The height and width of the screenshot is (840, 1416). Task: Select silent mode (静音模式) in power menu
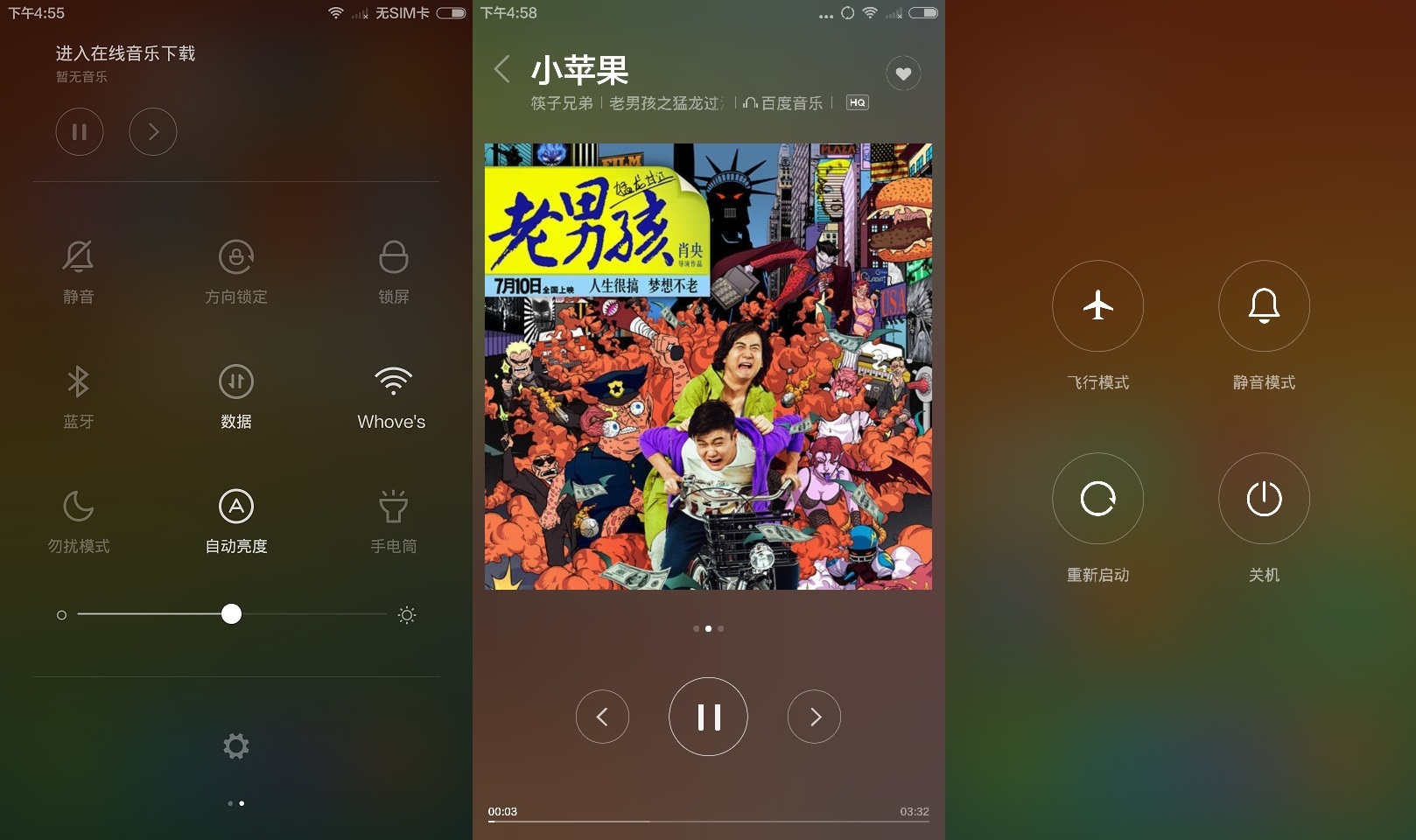[x=1264, y=306]
